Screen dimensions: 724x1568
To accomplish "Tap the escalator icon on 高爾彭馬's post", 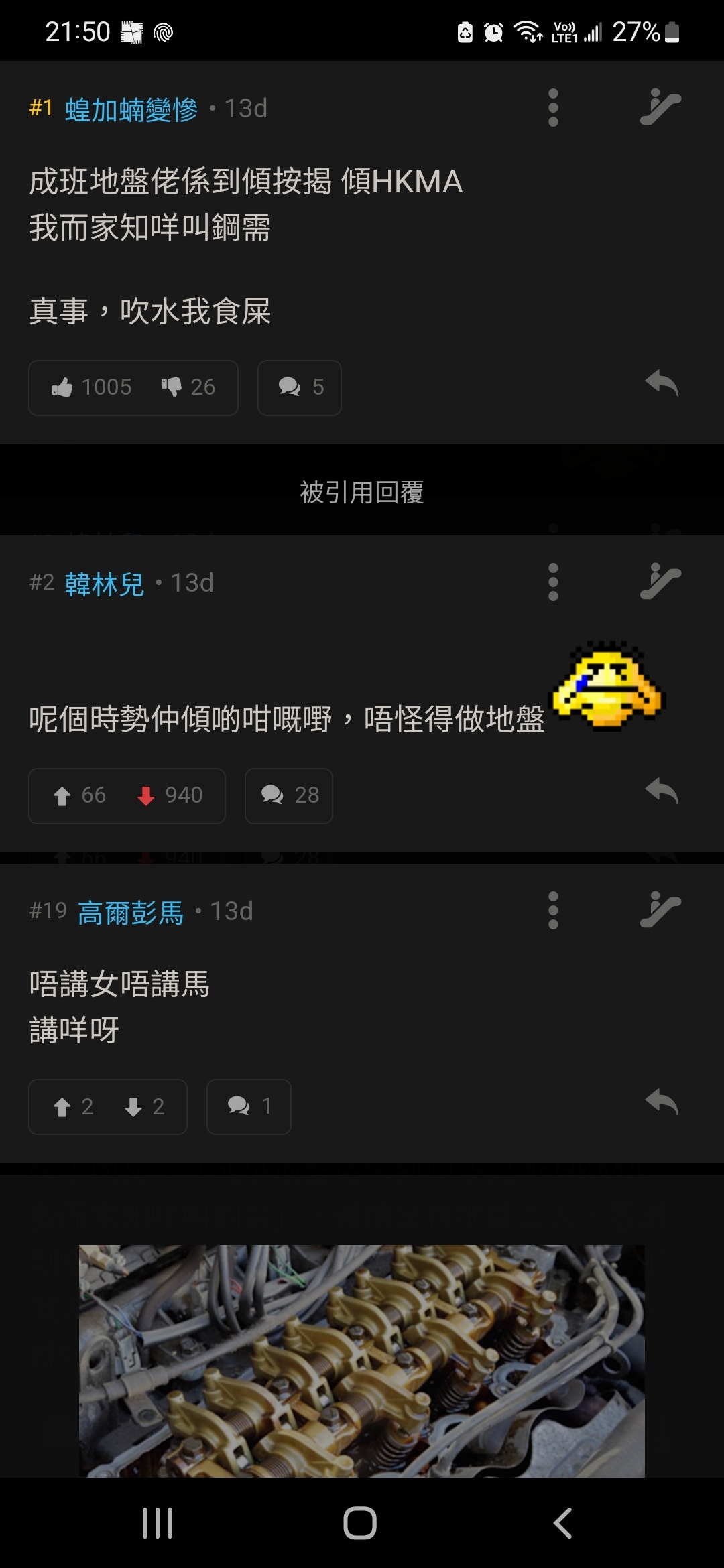I will point(660,910).
